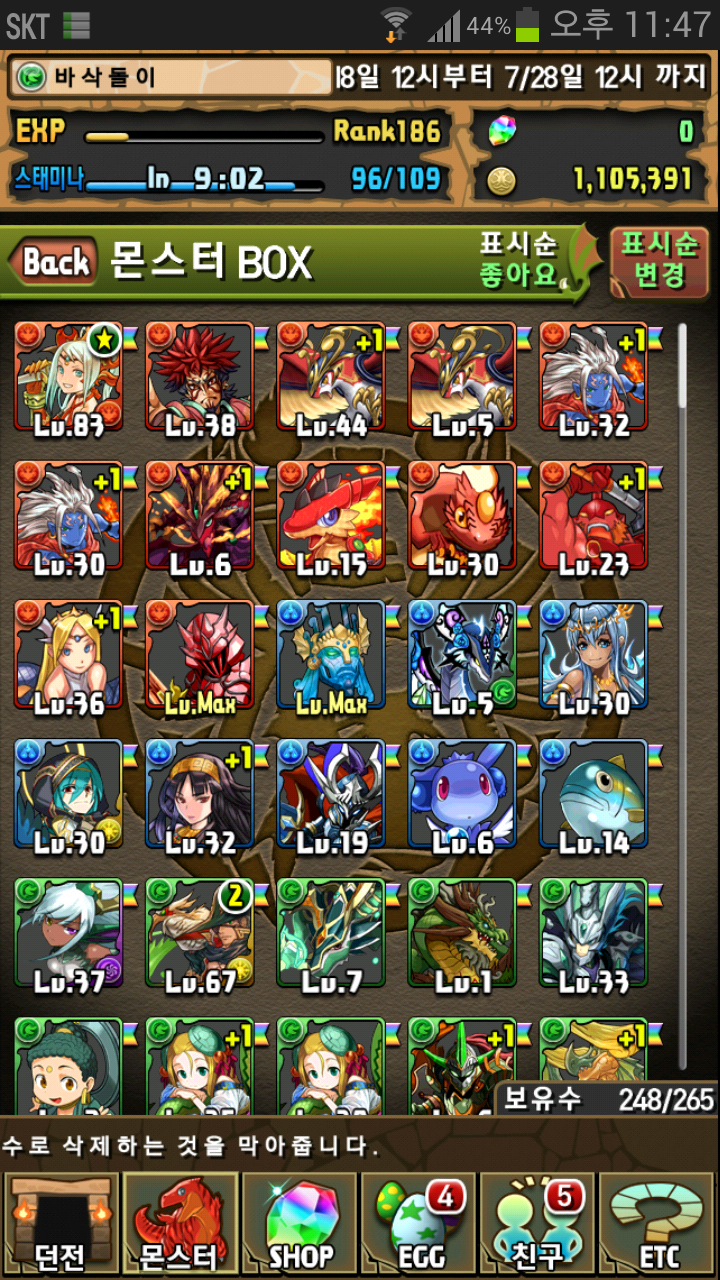Select the Lv.38 red-haired monster
This screenshot has height=1280, width=720.
(x=200, y=377)
